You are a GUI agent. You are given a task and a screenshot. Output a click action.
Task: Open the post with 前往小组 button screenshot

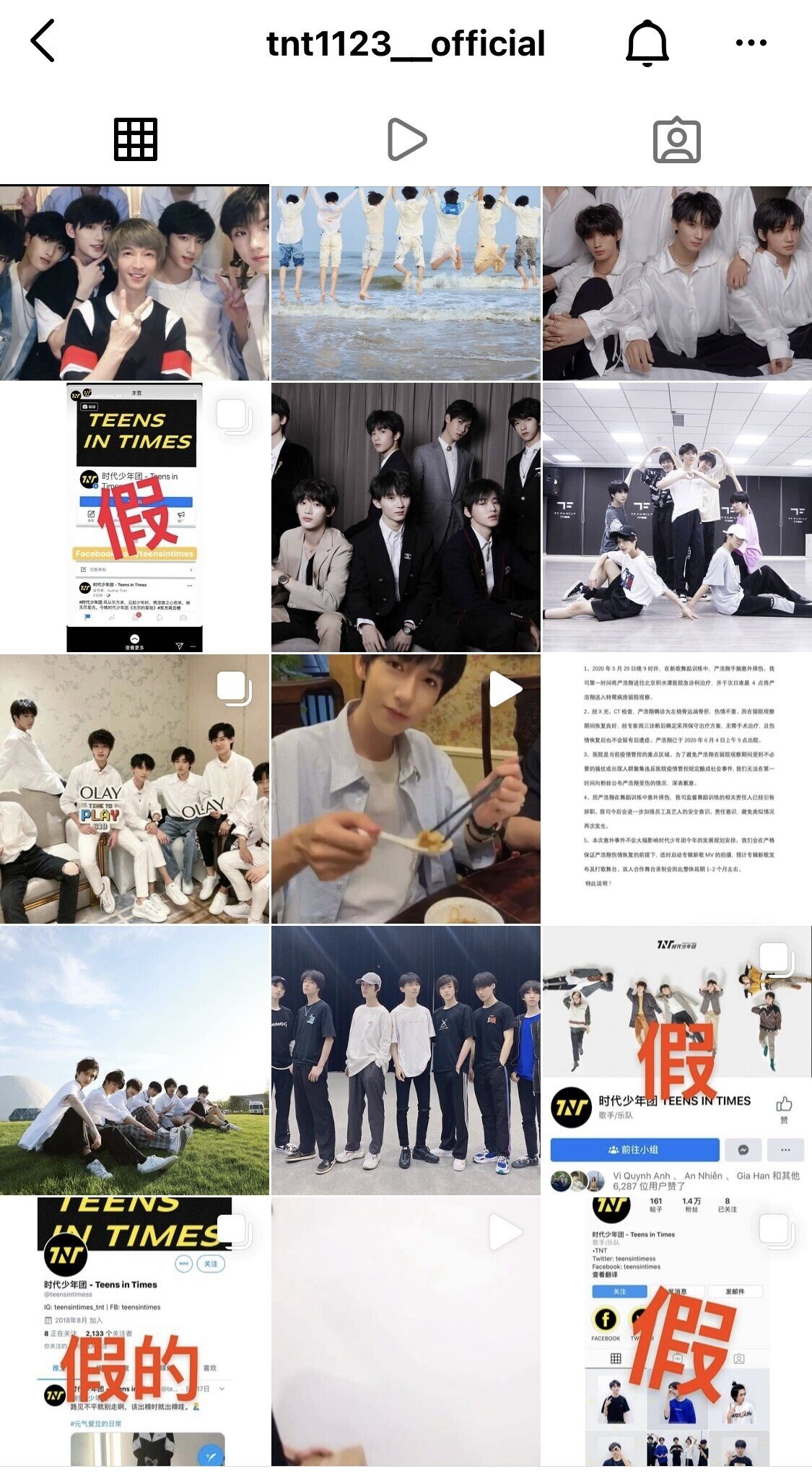tap(677, 1060)
